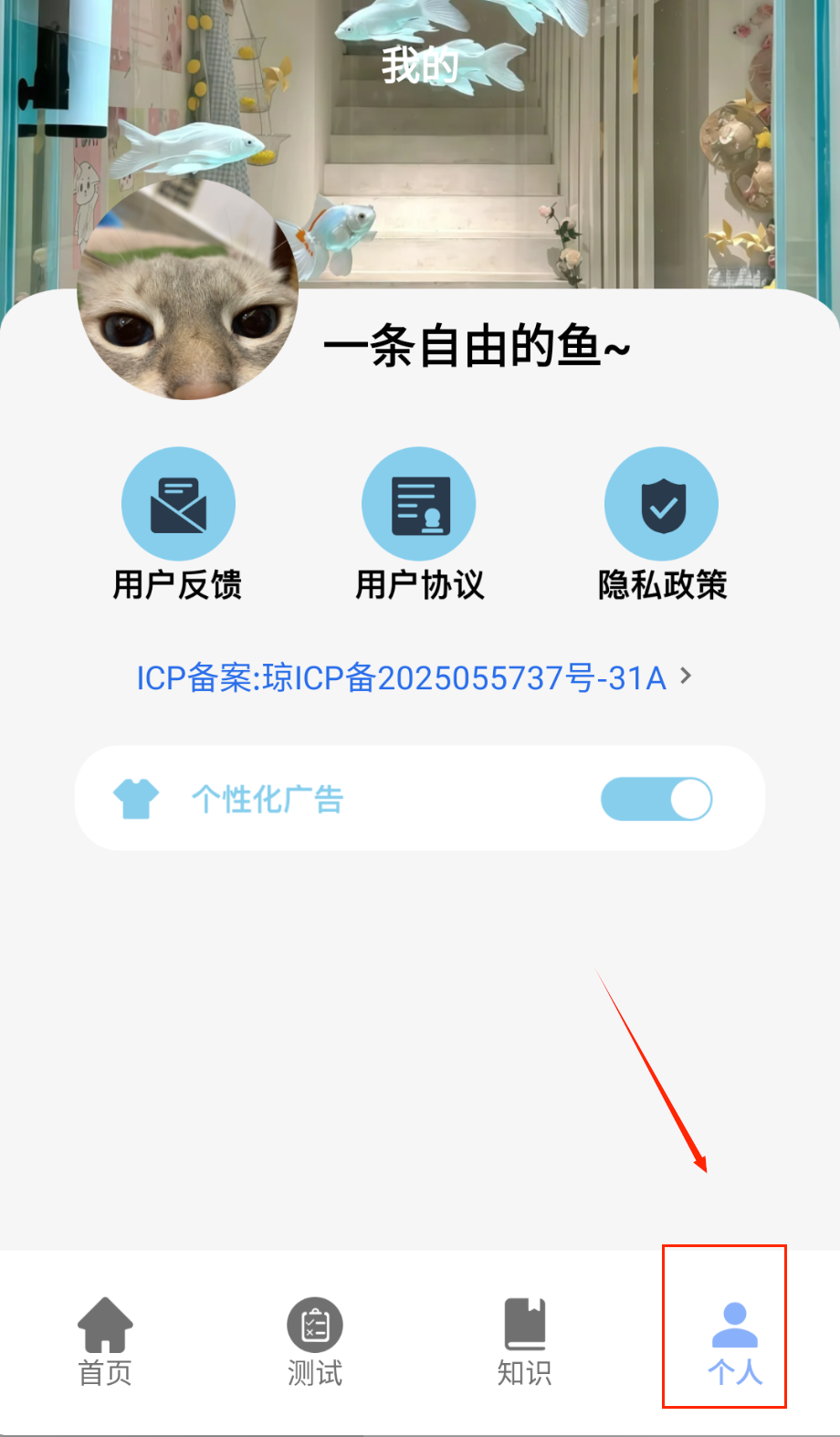Viewport: 840px width, 1437px height.
Task: Tap the cat profile avatar
Action: (x=188, y=290)
